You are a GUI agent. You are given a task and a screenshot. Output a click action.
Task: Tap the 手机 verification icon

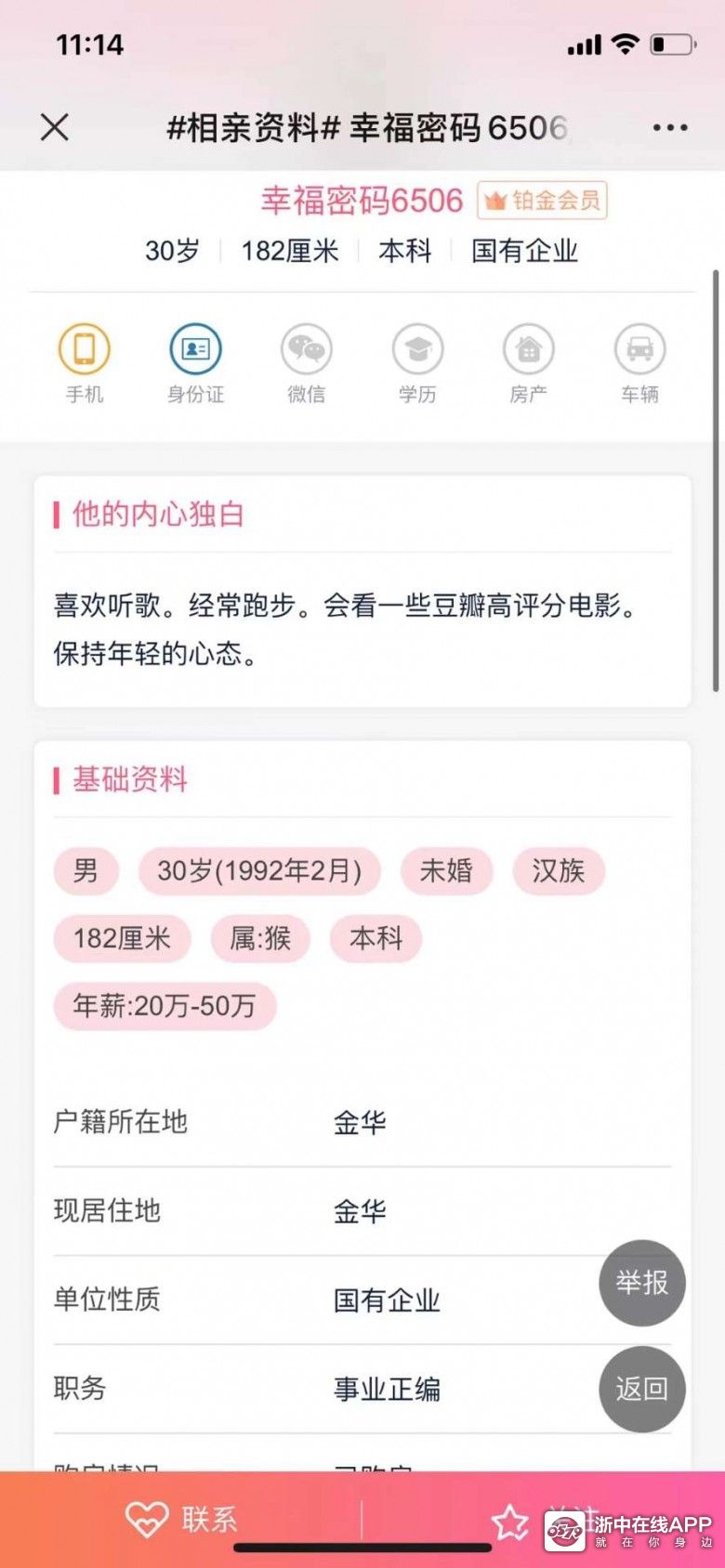click(85, 348)
